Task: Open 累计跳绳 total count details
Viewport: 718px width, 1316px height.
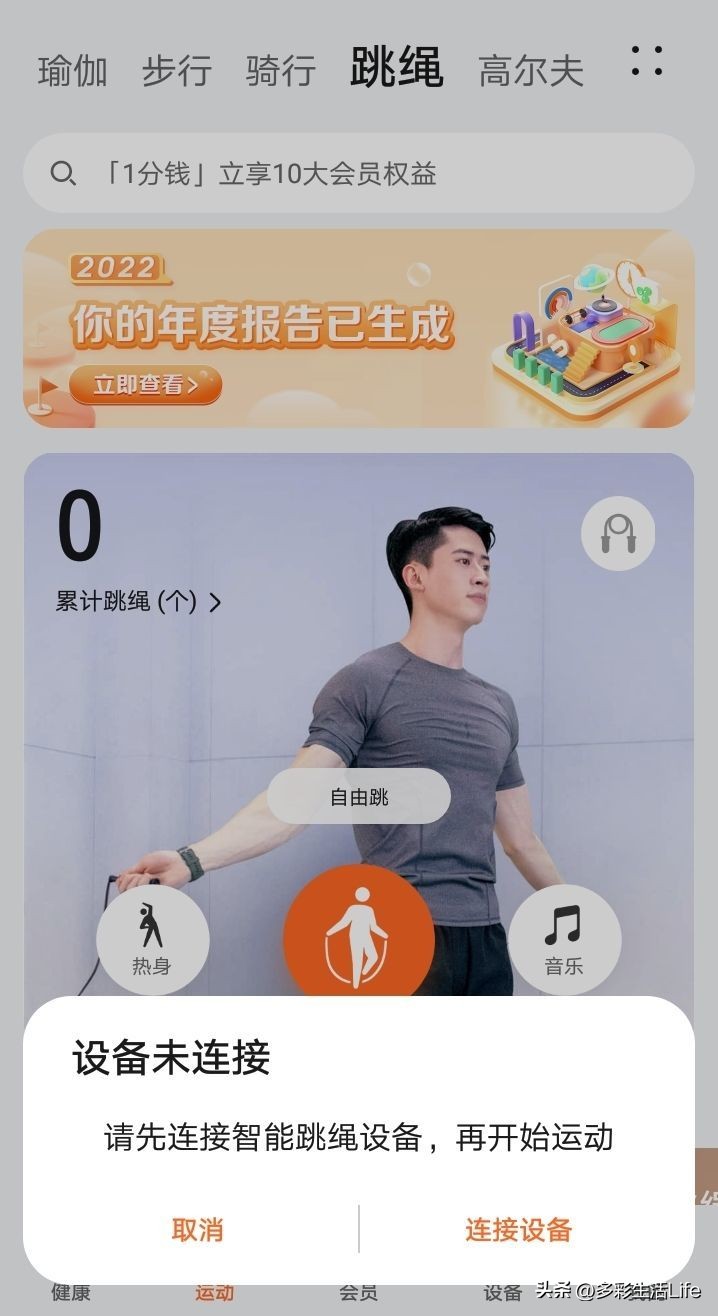Action: [138, 601]
